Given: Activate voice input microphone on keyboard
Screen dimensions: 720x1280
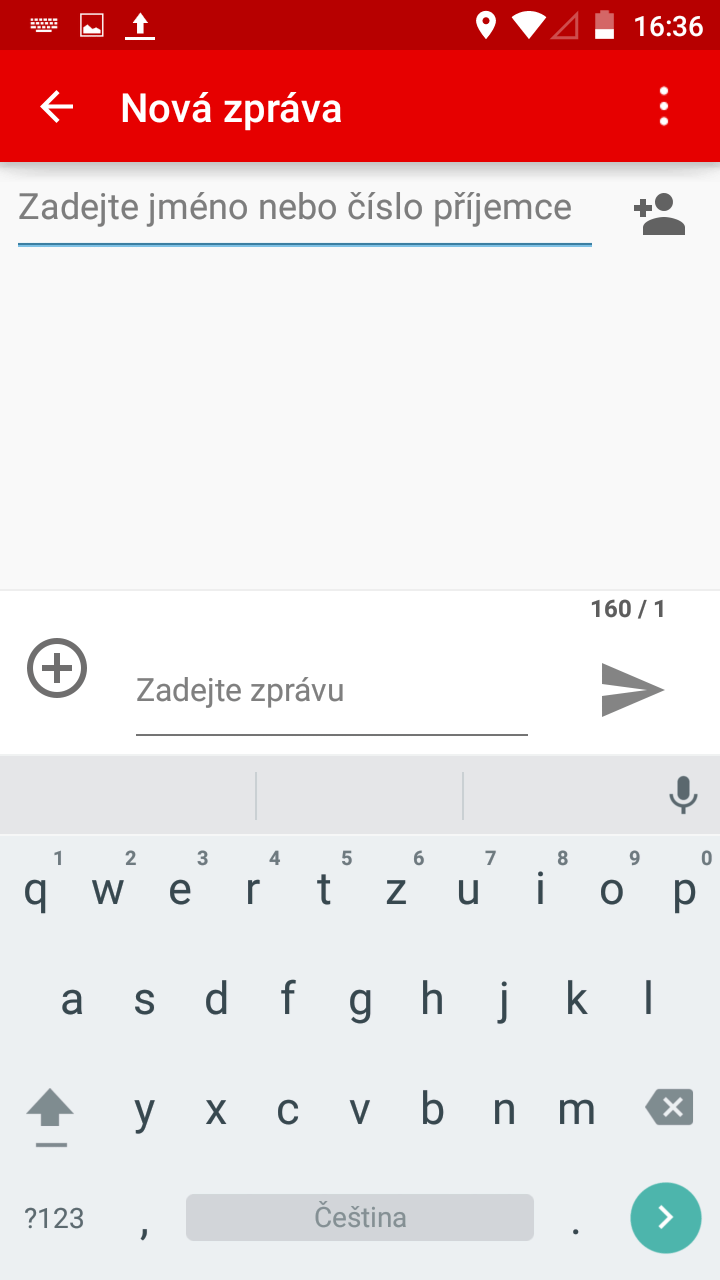Looking at the screenshot, I should tap(683, 795).
